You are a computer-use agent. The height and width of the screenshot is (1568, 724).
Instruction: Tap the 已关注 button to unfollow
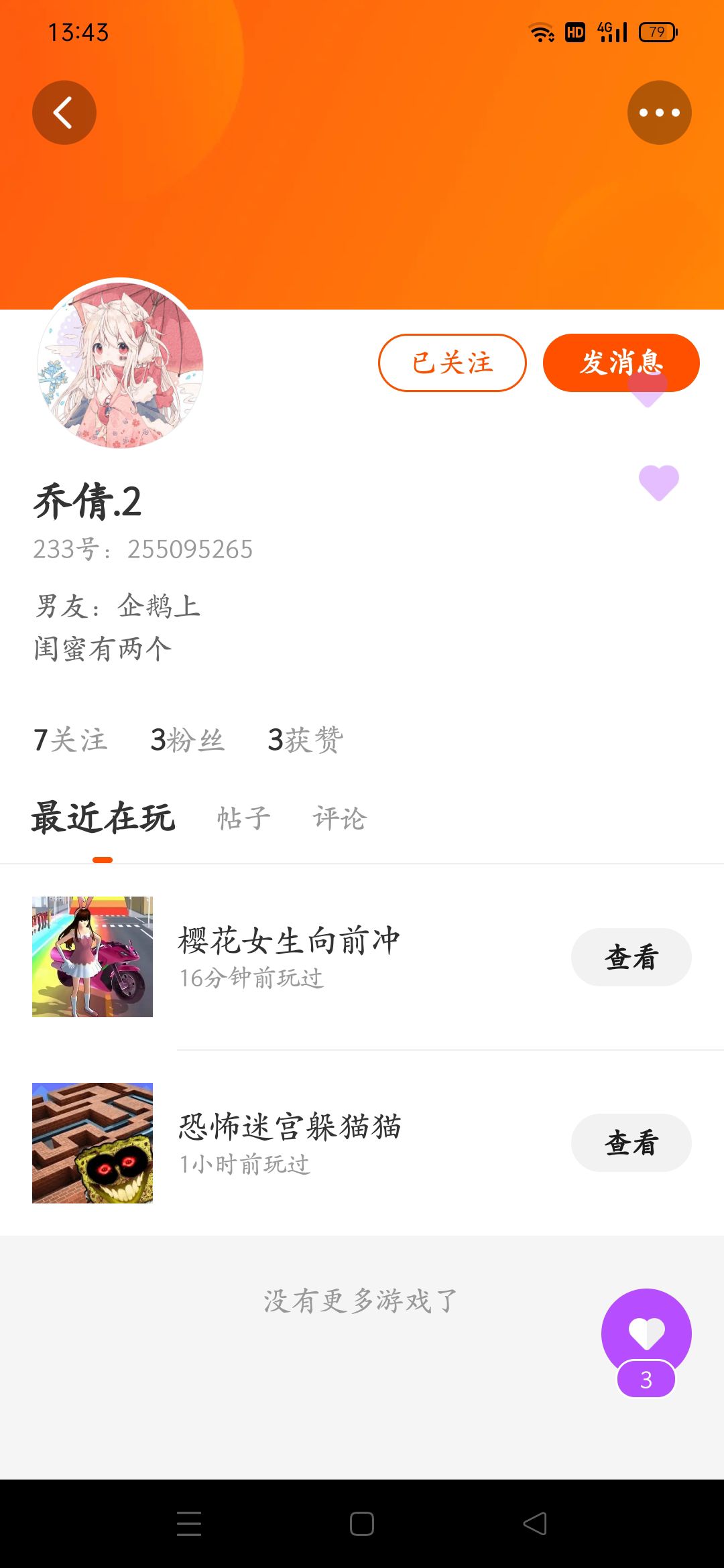click(x=452, y=363)
